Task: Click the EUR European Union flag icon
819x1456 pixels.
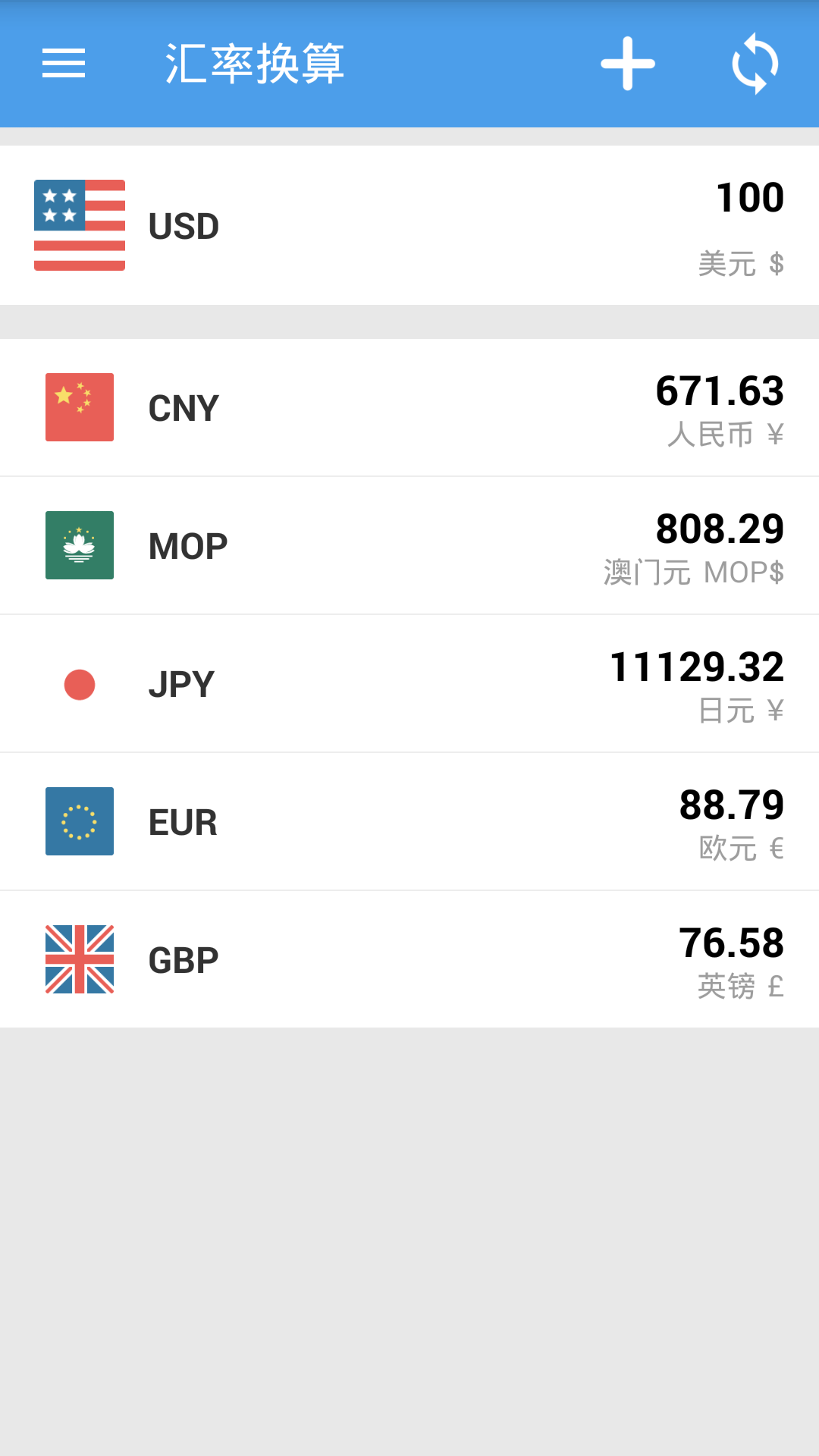Action: (x=79, y=821)
